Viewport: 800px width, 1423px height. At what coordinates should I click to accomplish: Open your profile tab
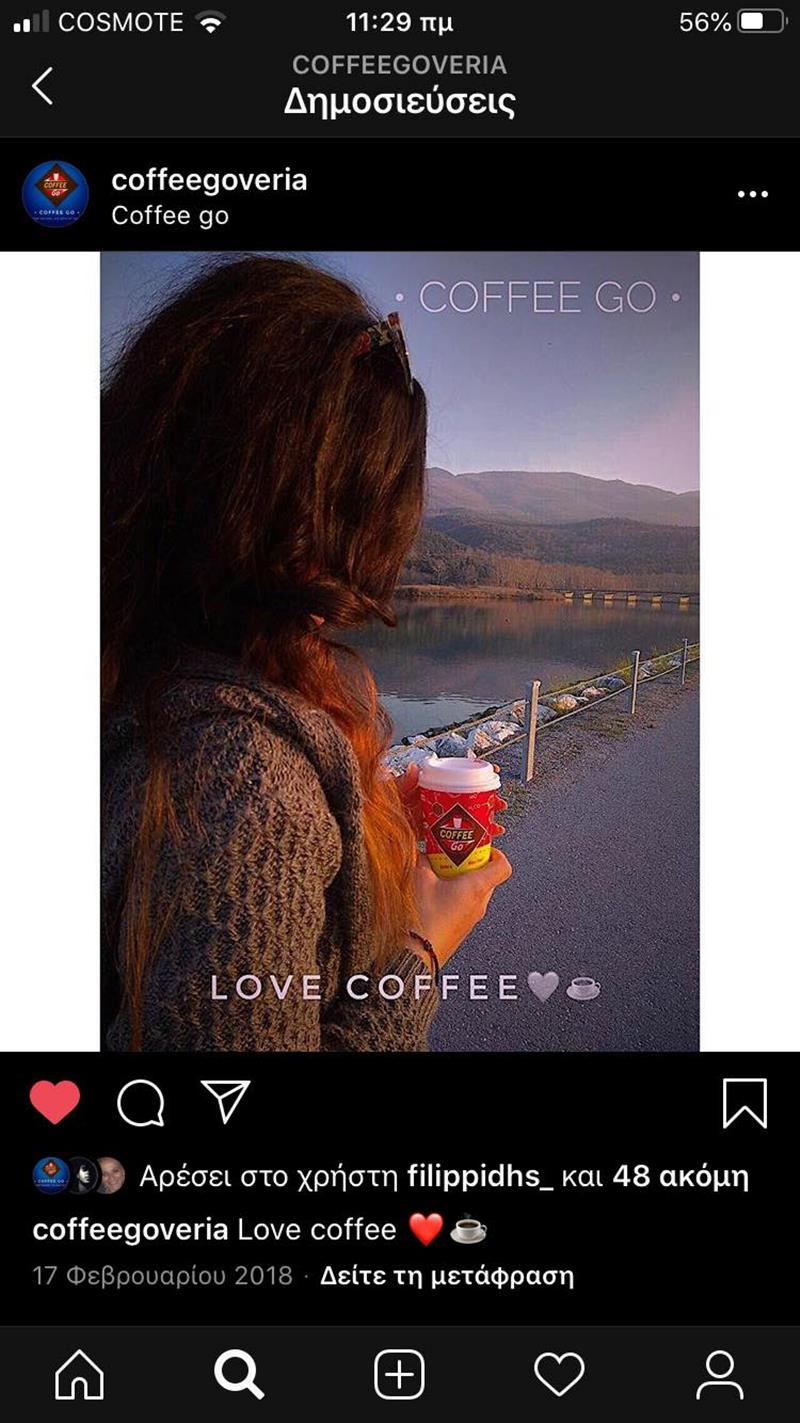click(x=720, y=1375)
